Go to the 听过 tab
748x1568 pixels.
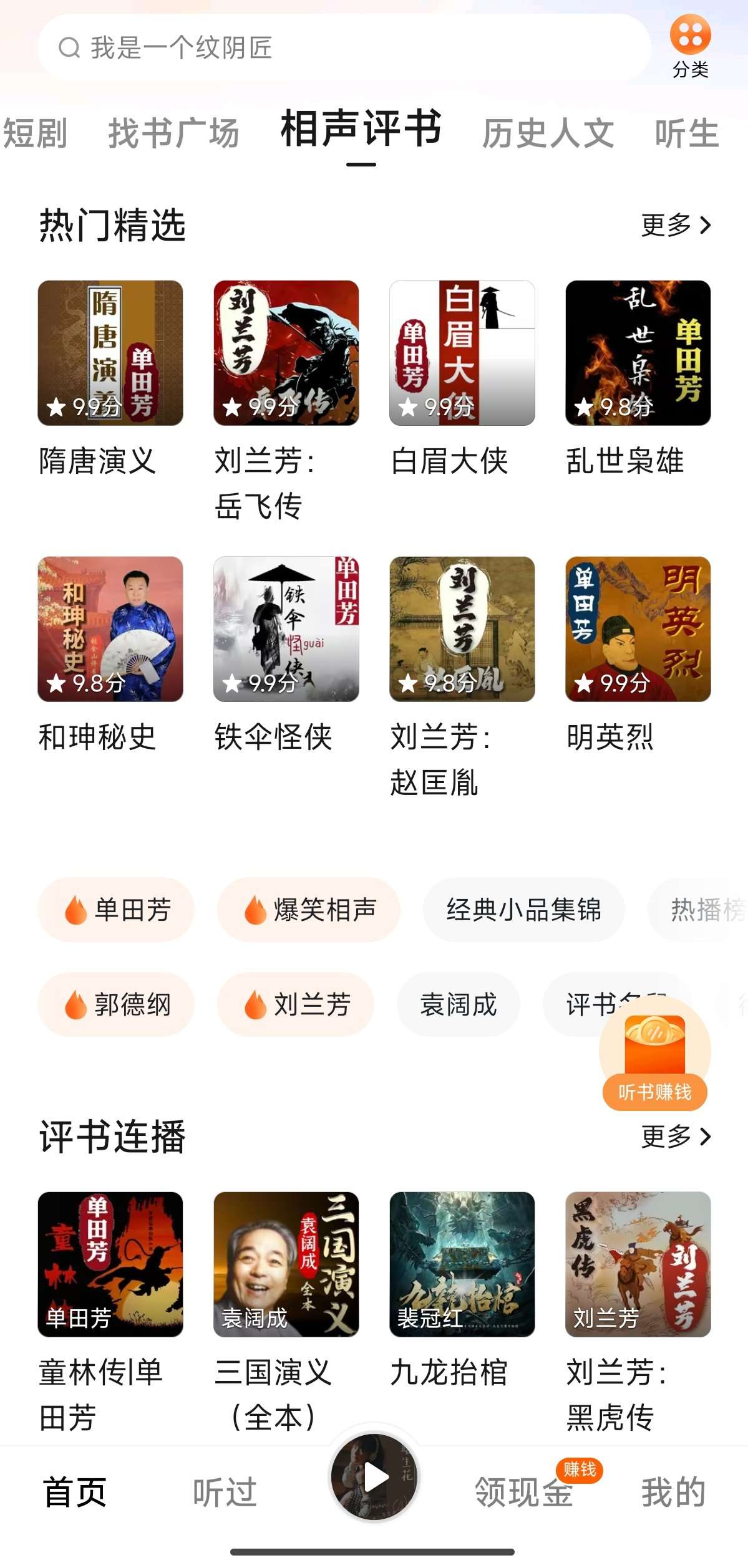225,1493
